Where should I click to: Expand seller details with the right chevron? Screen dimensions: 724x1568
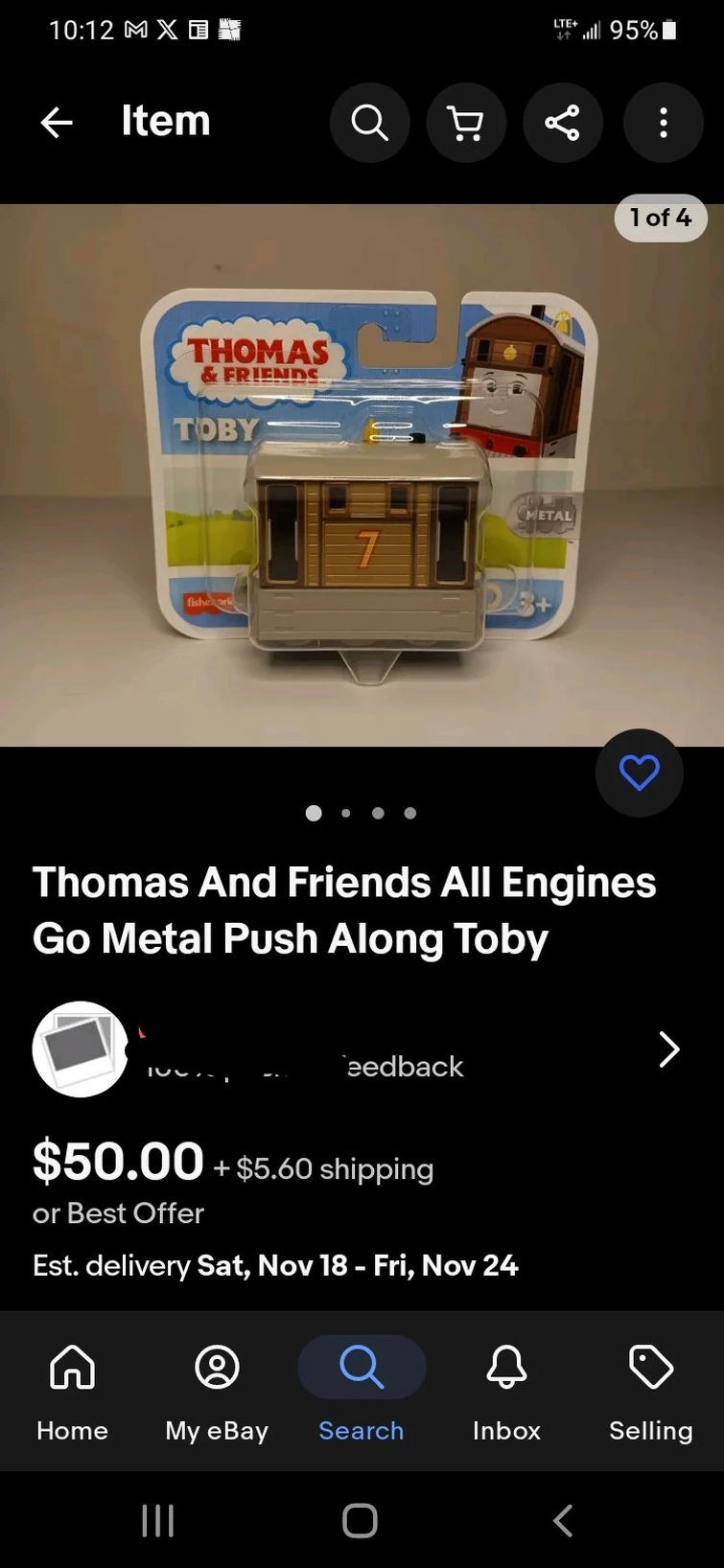[x=669, y=1049]
